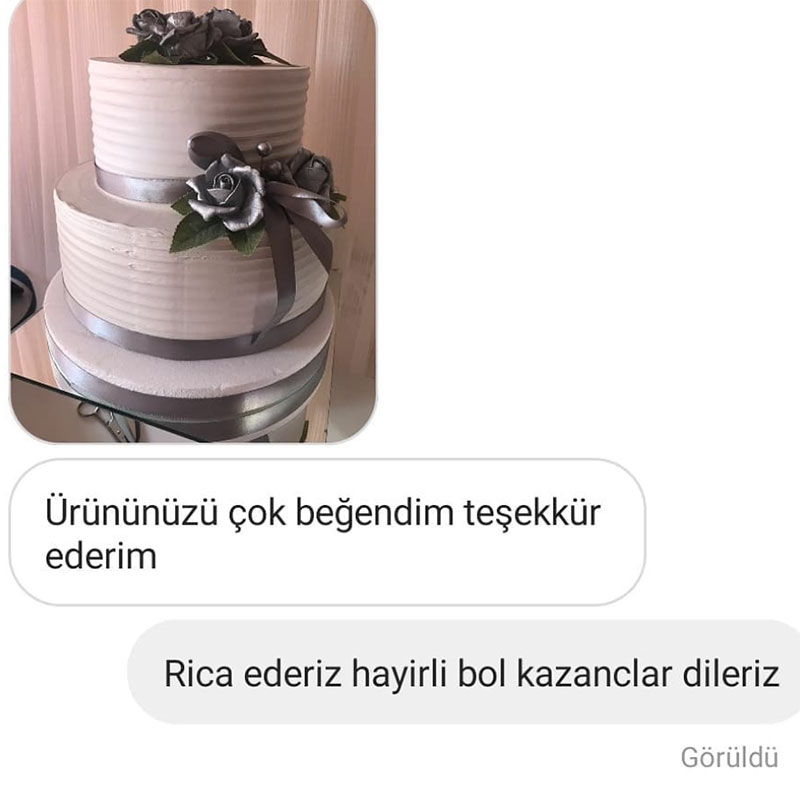This screenshot has height=800, width=800.
Task: Open the cake photo in the chat
Action: point(193,220)
